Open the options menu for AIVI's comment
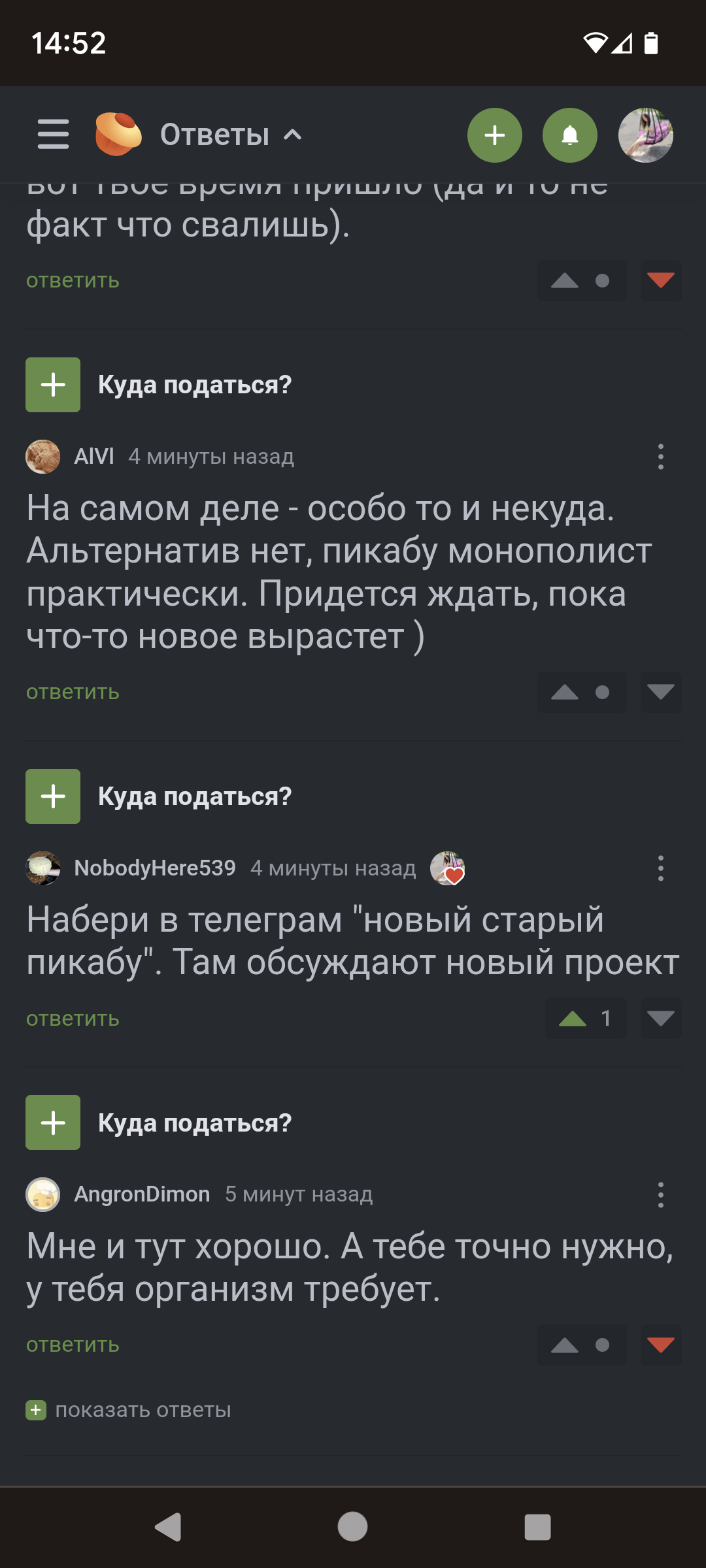This screenshot has width=706, height=1568. (660, 457)
